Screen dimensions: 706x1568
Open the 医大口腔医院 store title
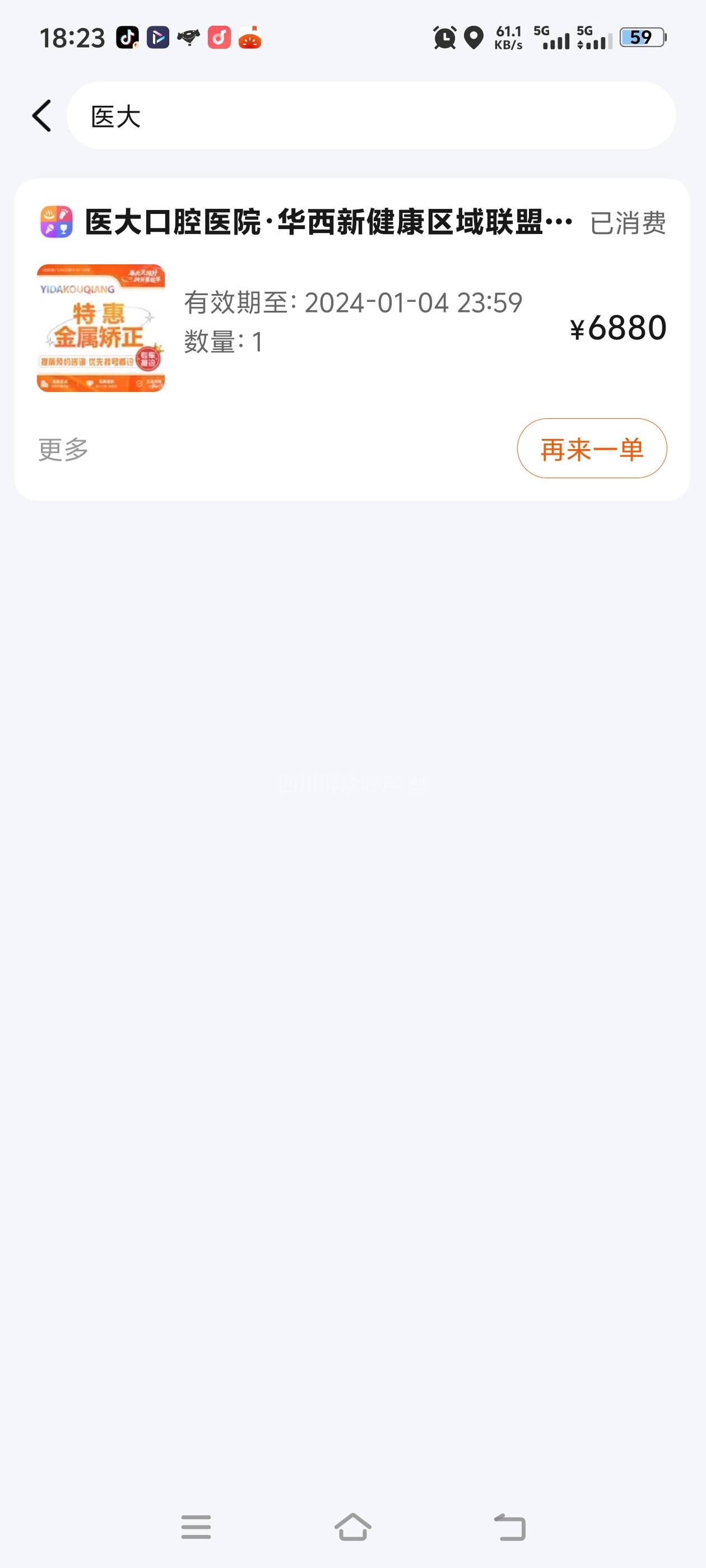(328, 222)
